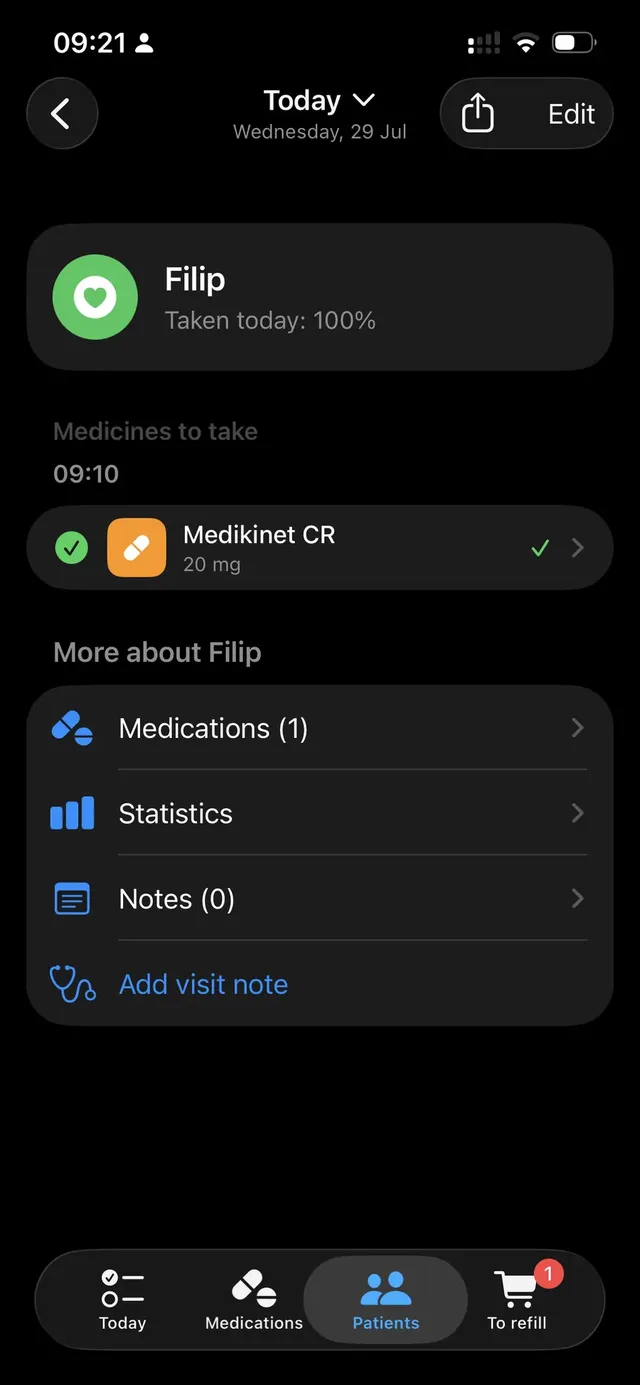Tap the share icon

[478, 114]
